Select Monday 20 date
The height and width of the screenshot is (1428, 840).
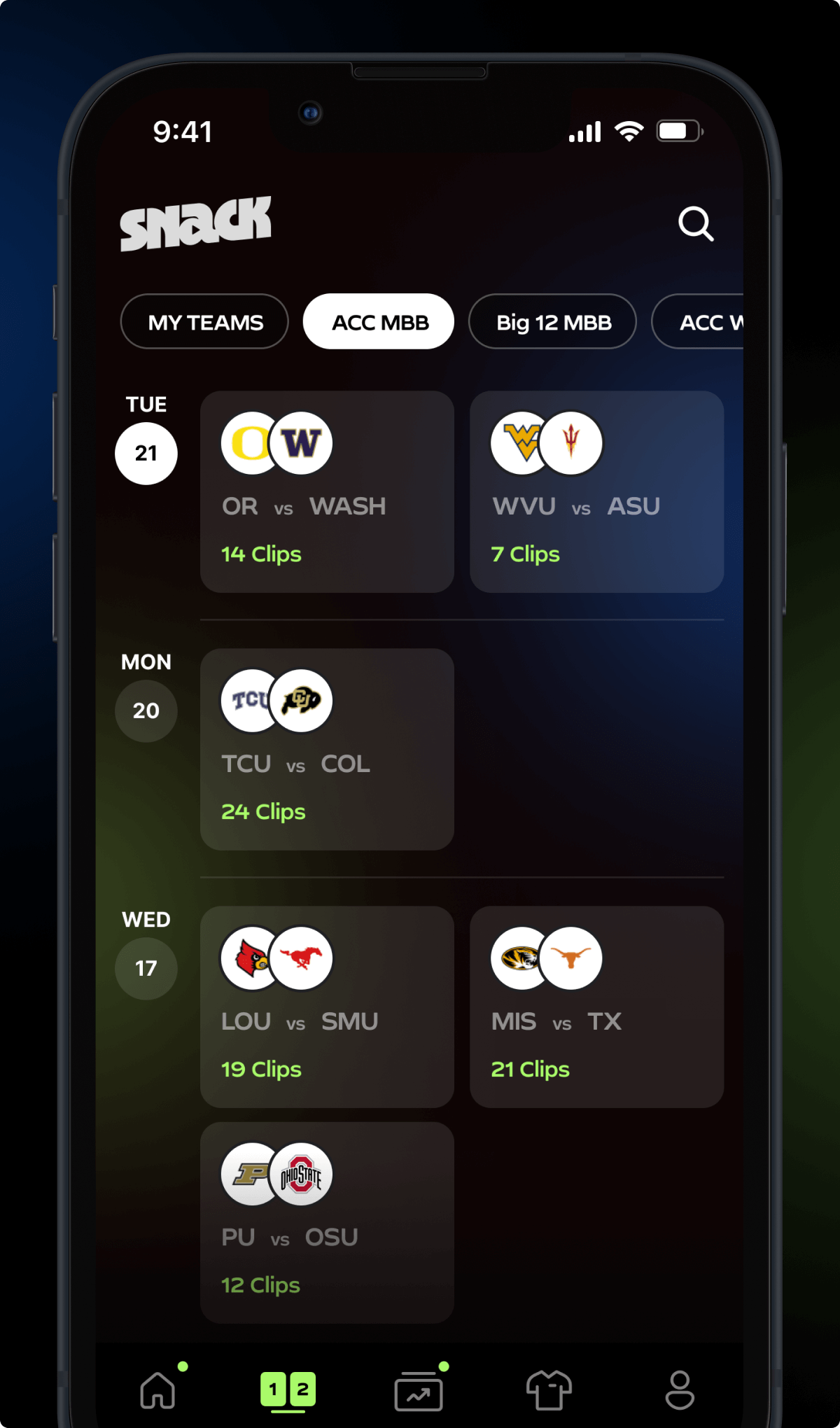tap(146, 710)
